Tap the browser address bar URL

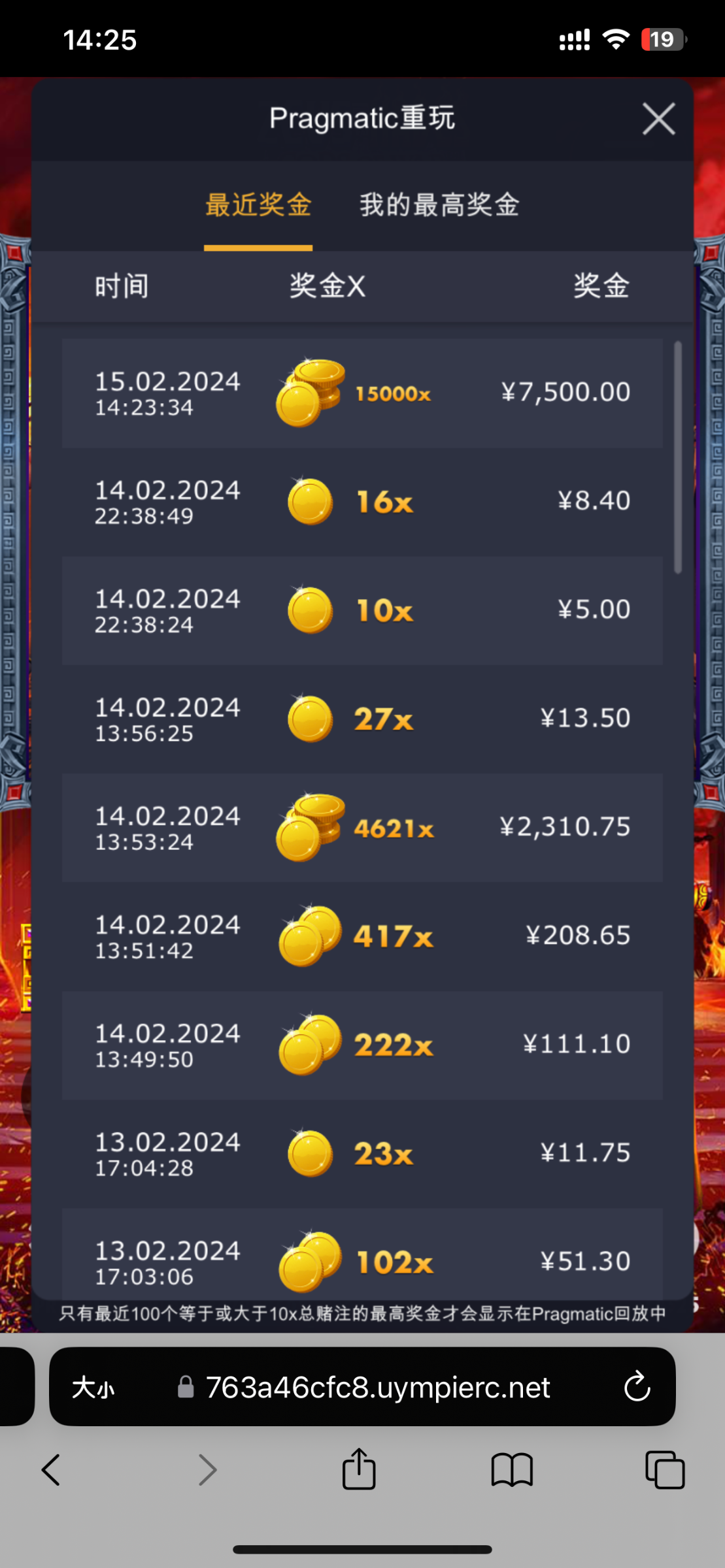tap(378, 1387)
